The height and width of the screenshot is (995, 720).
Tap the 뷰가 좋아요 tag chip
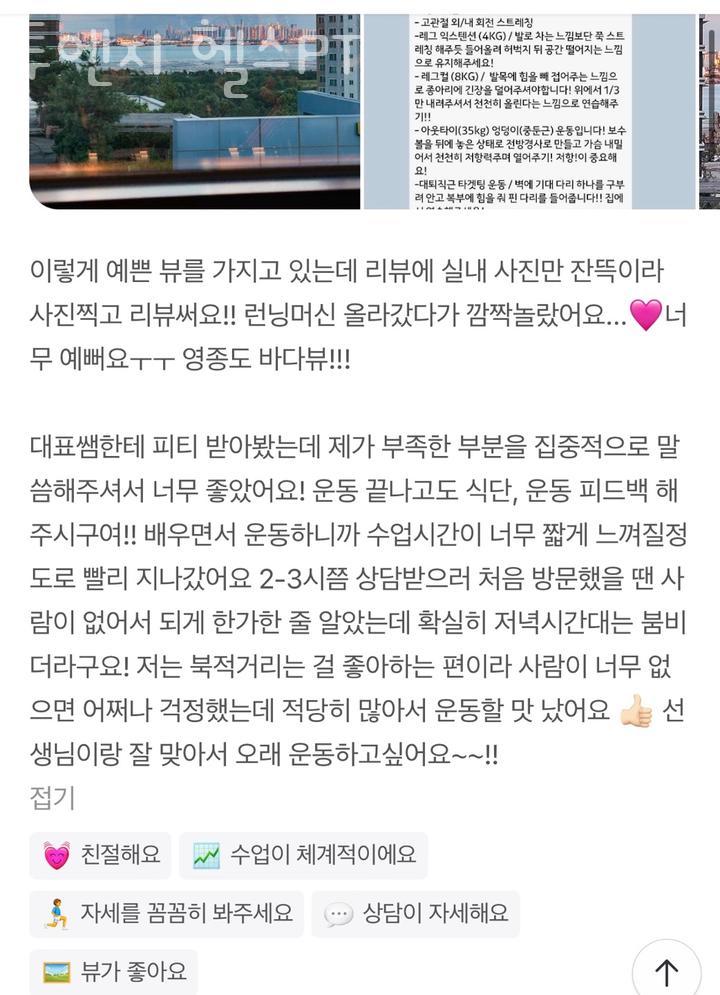point(114,971)
